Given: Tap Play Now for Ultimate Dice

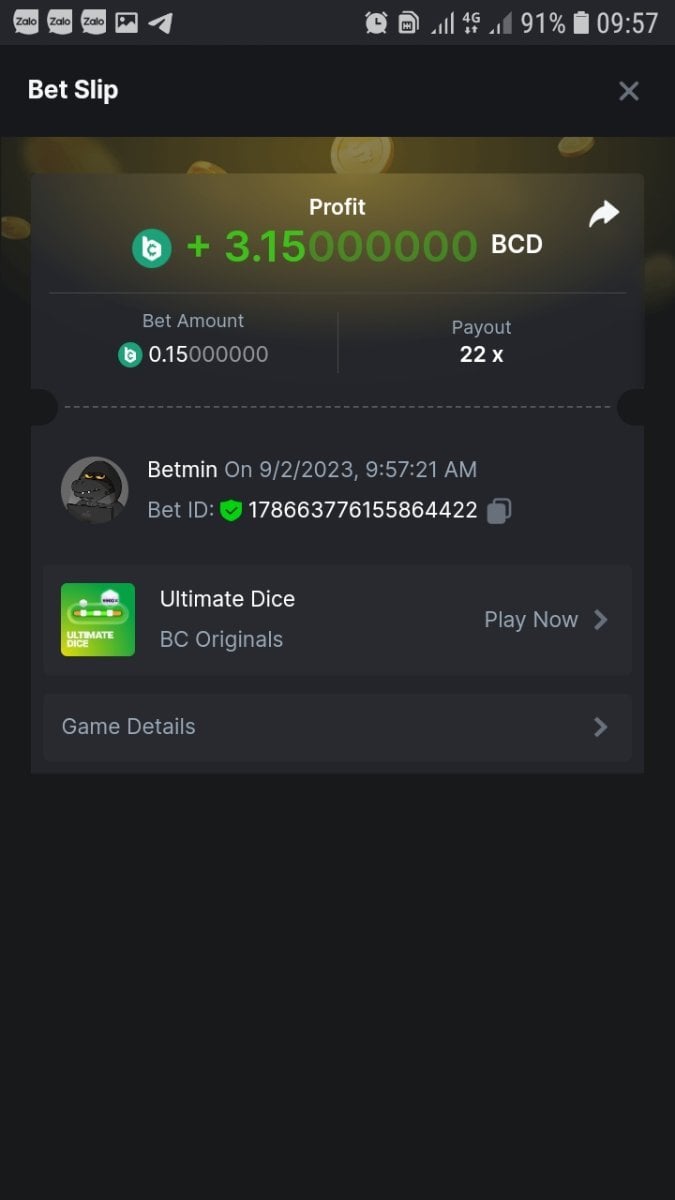Looking at the screenshot, I should [545, 620].
